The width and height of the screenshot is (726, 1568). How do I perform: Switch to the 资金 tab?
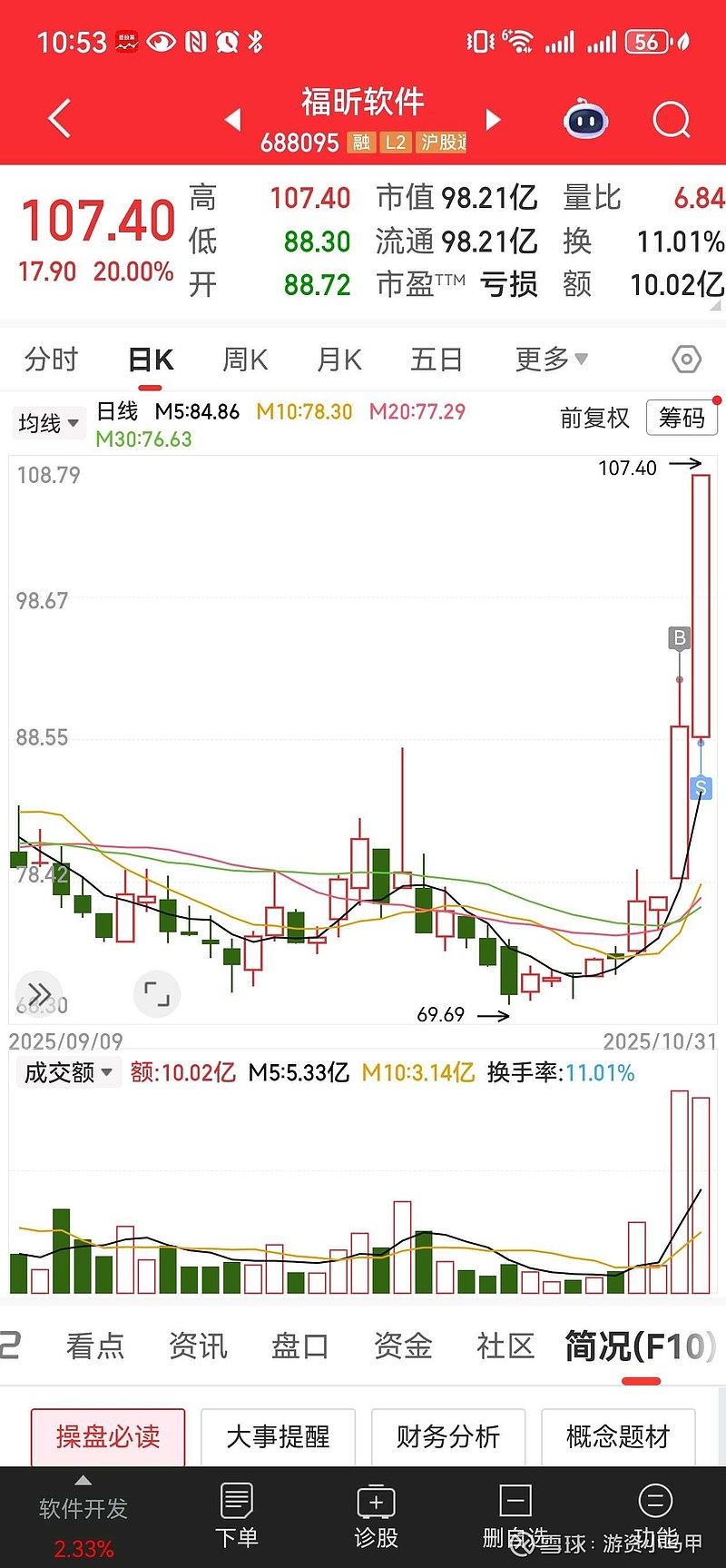(403, 1346)
